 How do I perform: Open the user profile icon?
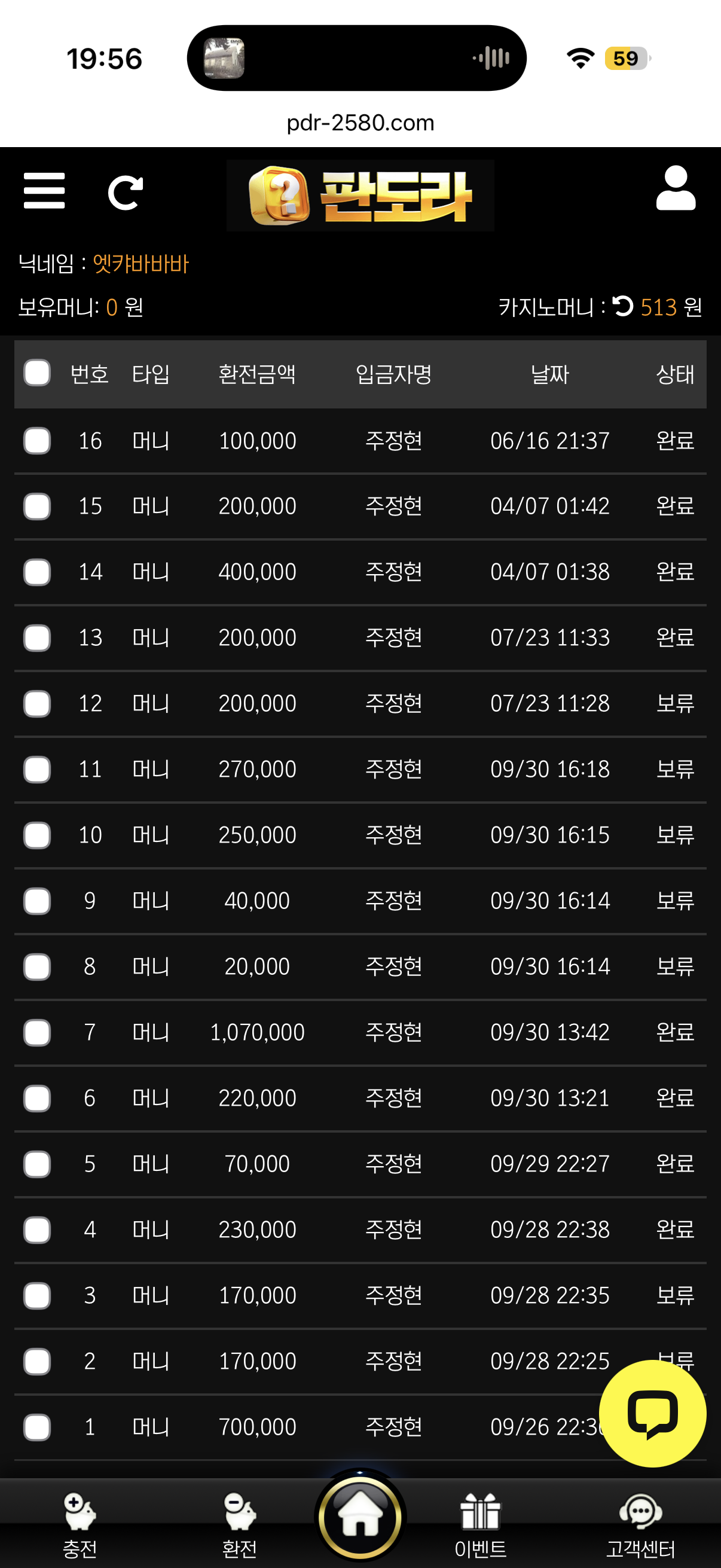[x=676, y=188]
